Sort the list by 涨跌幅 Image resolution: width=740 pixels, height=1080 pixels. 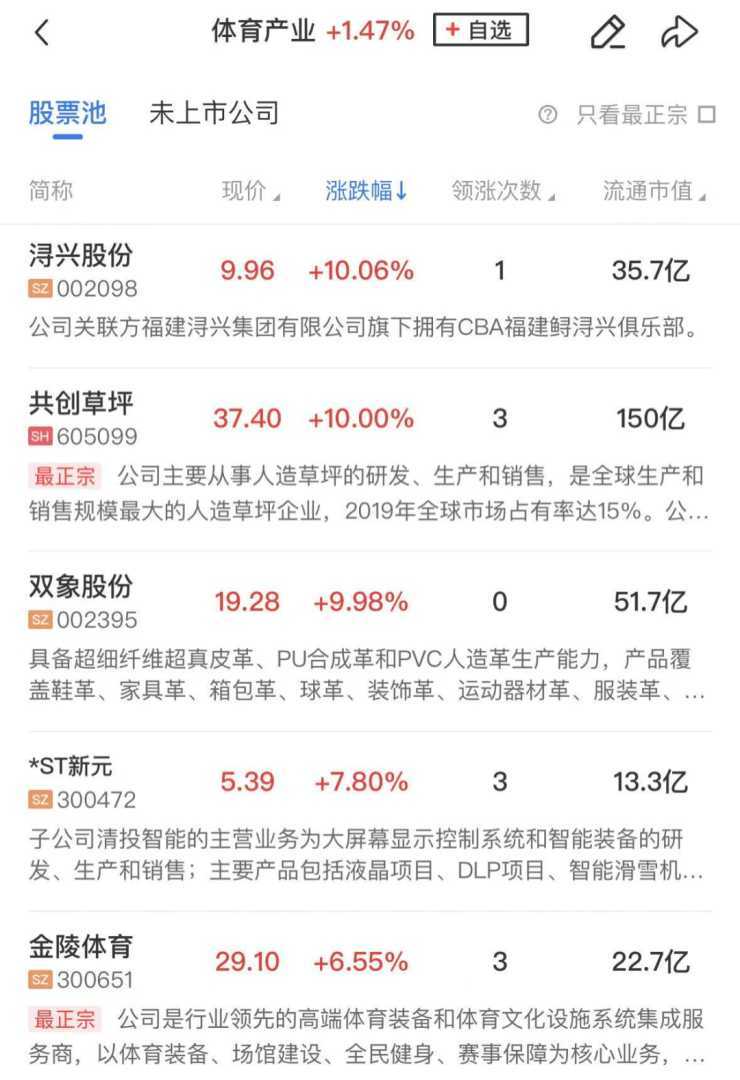tap(366, 191)
